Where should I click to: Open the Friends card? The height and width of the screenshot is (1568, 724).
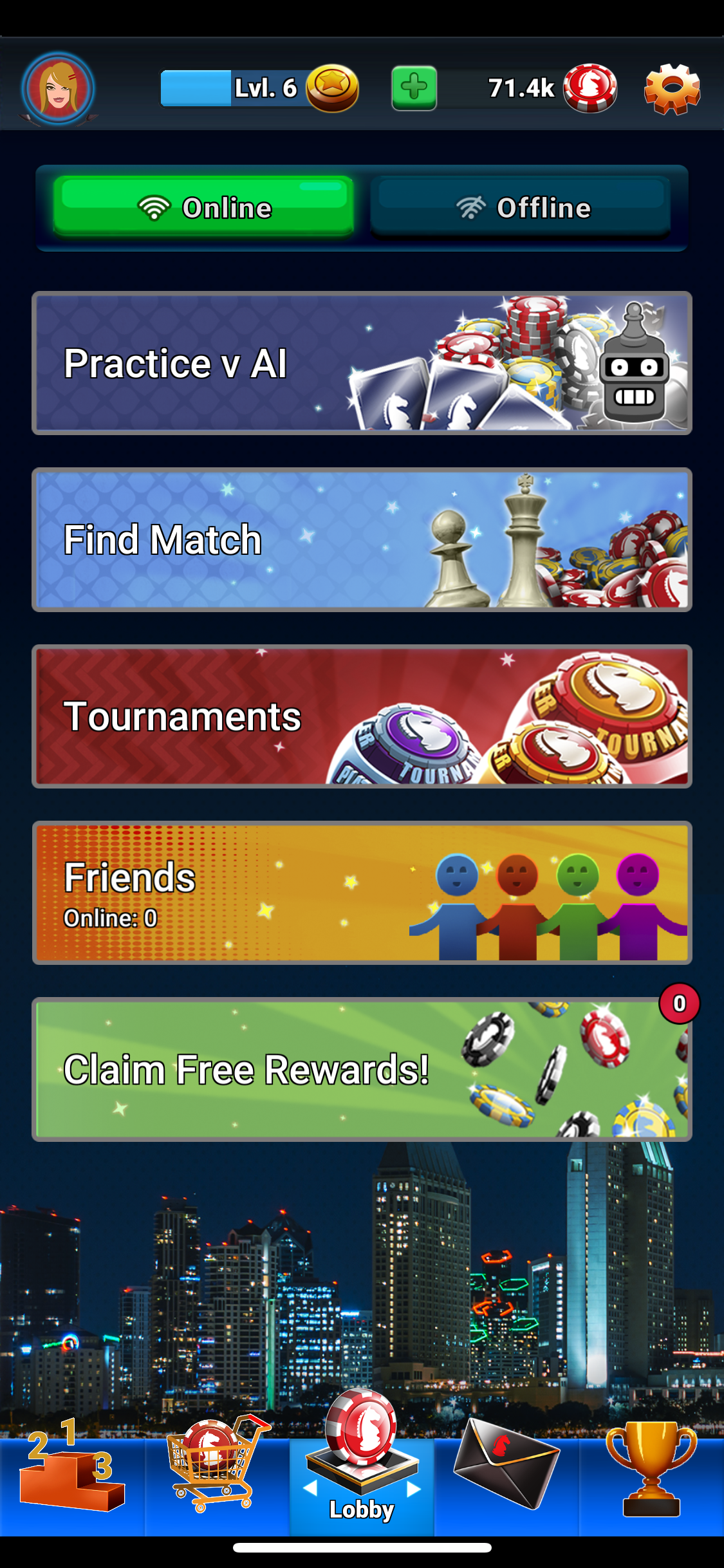click(x=362, y=893)
